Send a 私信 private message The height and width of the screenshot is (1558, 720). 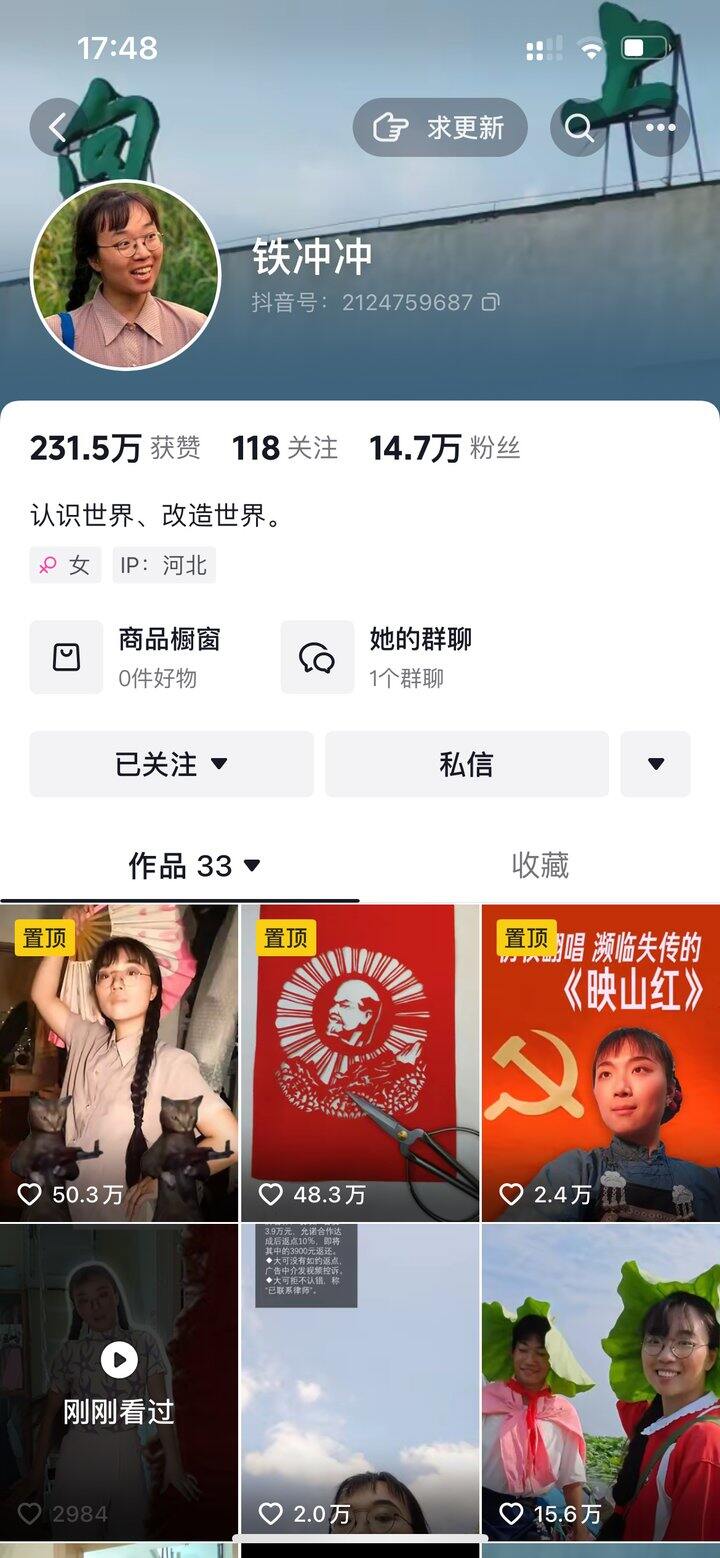click(466, 764)
